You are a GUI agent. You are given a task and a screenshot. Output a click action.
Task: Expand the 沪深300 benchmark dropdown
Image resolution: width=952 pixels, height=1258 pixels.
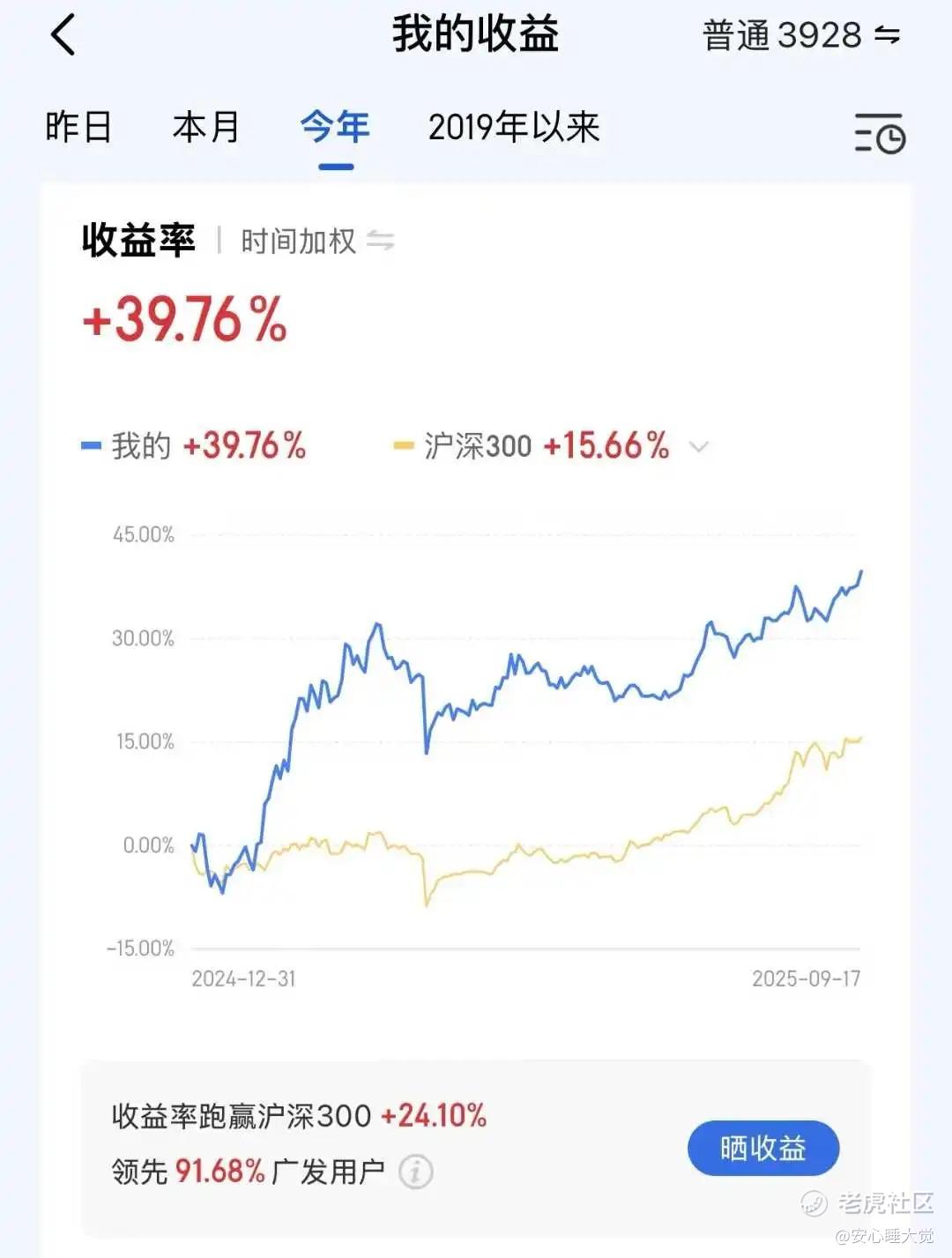[698, 447]
